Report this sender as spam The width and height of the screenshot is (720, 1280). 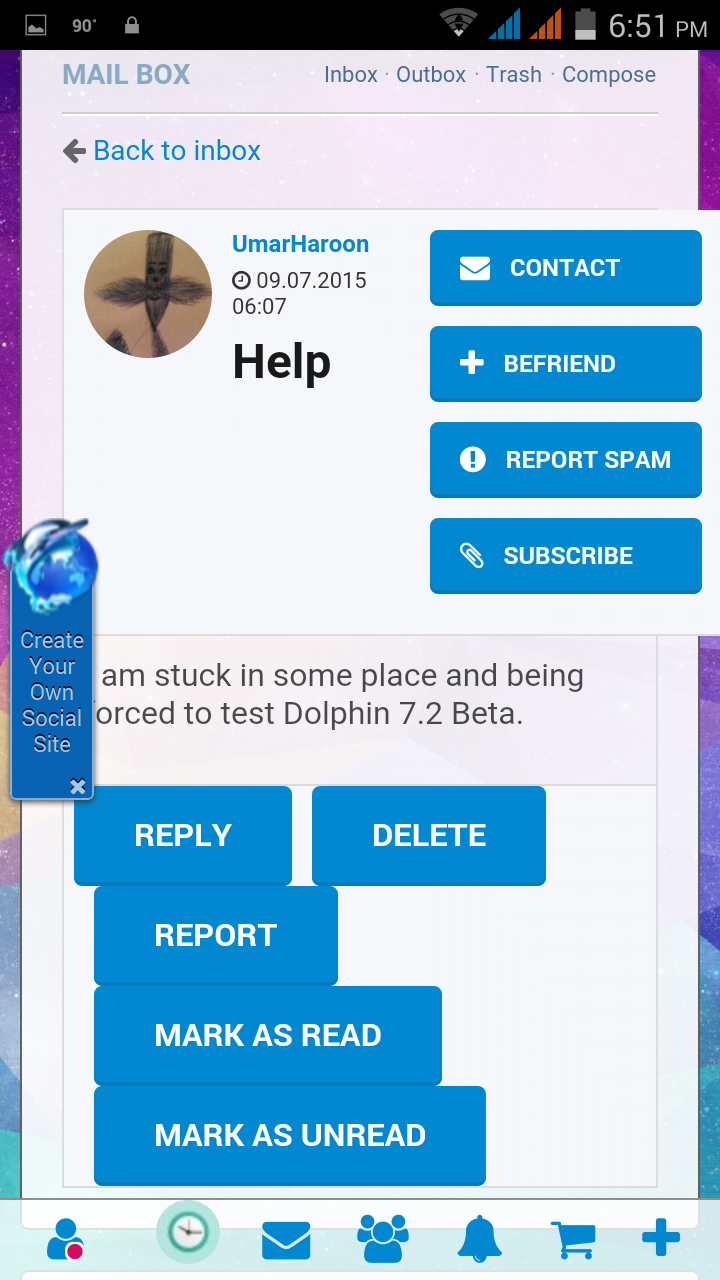[x=565, y=460]
